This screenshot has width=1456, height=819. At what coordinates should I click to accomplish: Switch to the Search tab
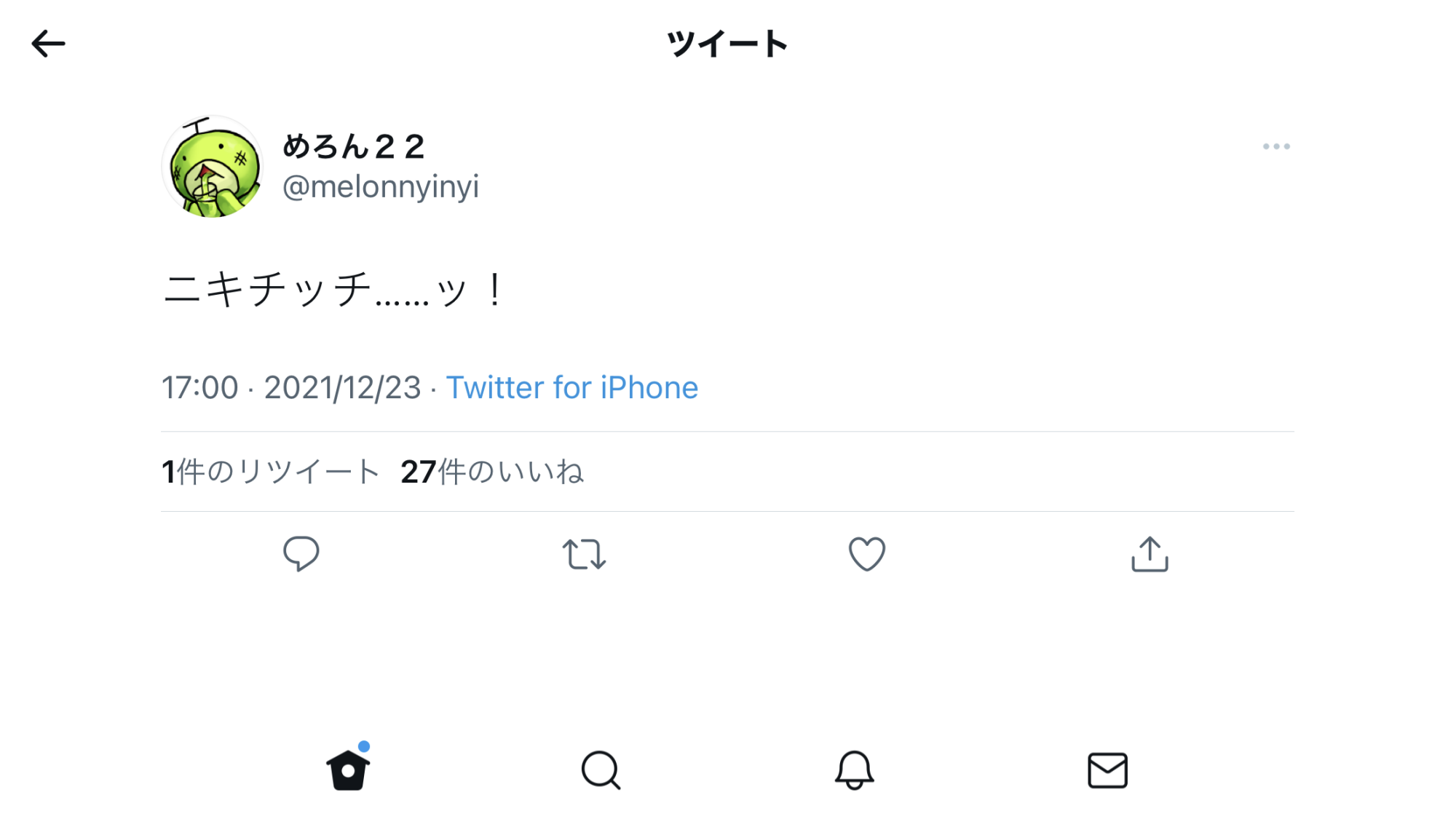click(x=601, y=770)
